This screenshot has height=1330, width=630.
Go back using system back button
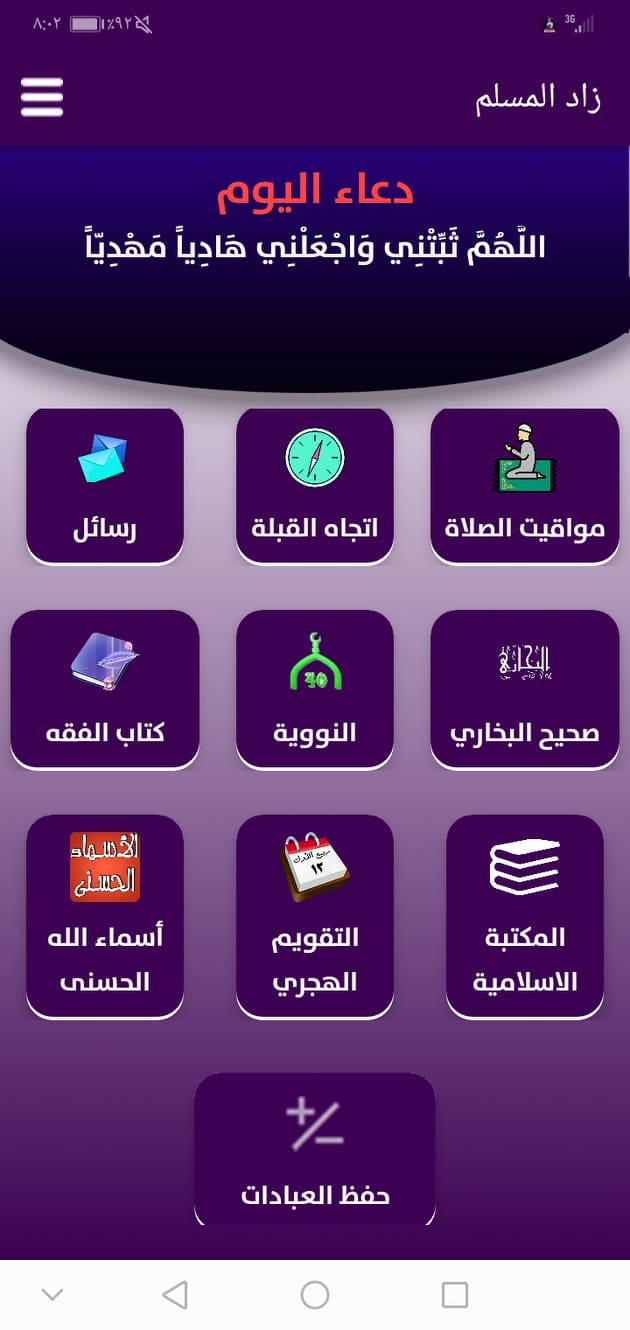click(x=175, y=1295)
